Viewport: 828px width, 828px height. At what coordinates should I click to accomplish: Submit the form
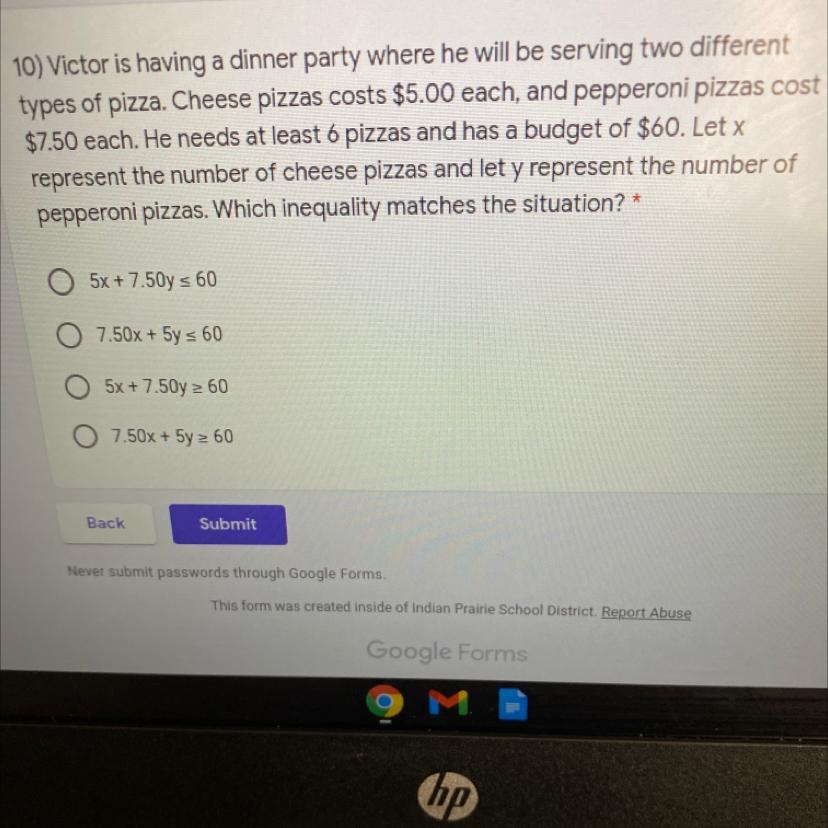click(228, 524)
